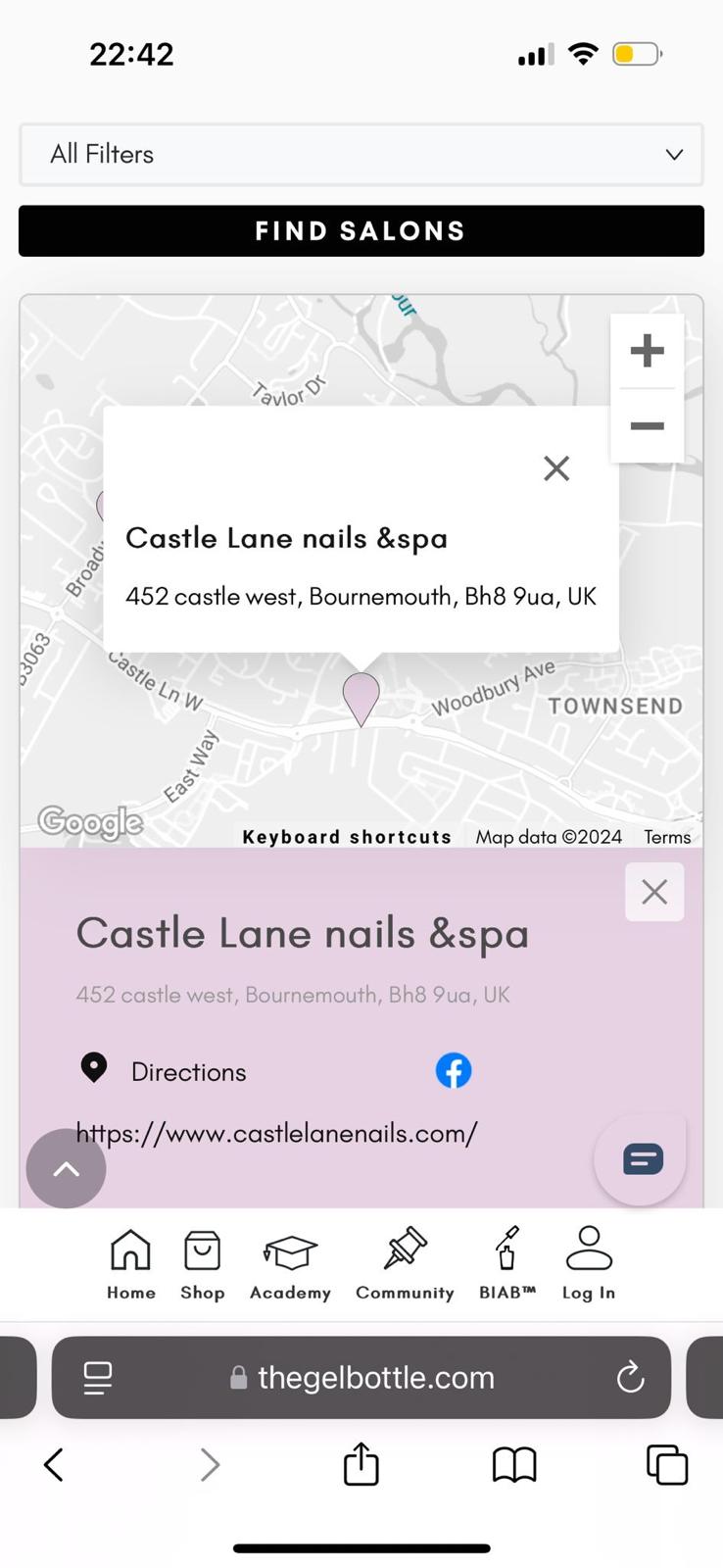
Task: Zoom out on the map
Action: (647, 425)
